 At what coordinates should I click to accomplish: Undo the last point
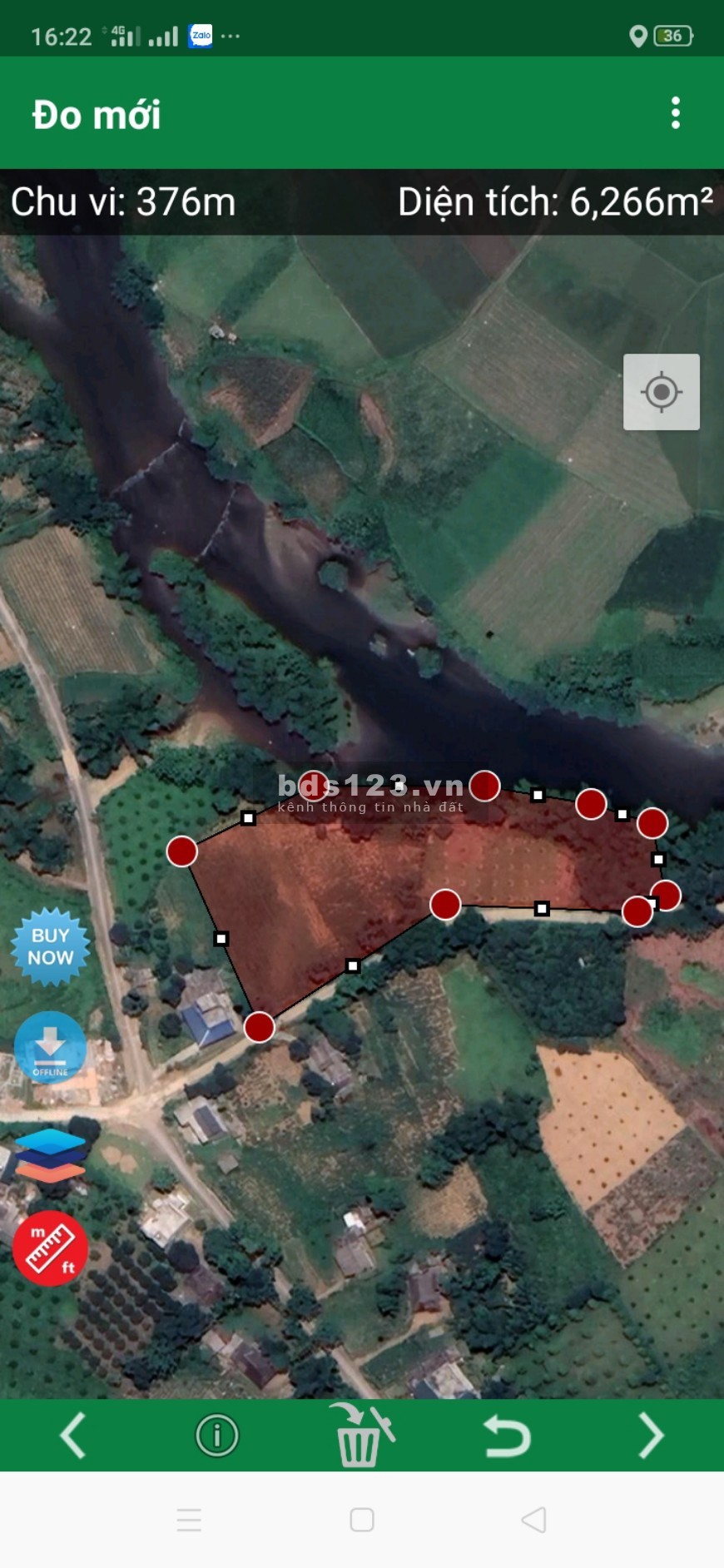506,1436
